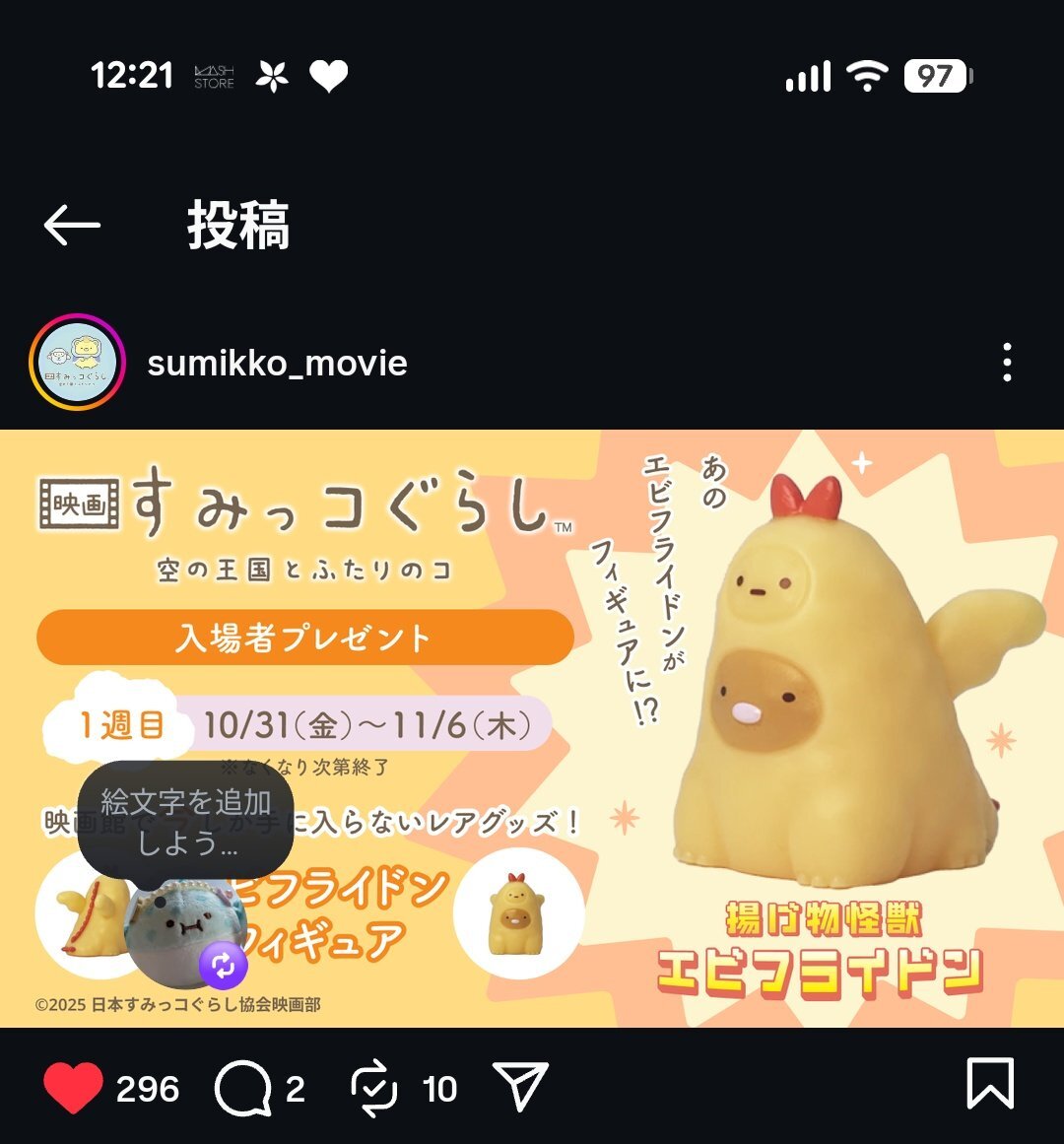Open sumikko_movie's story avatar
The height and width of the screenshot is (1144, 1064).
point(77,363)
